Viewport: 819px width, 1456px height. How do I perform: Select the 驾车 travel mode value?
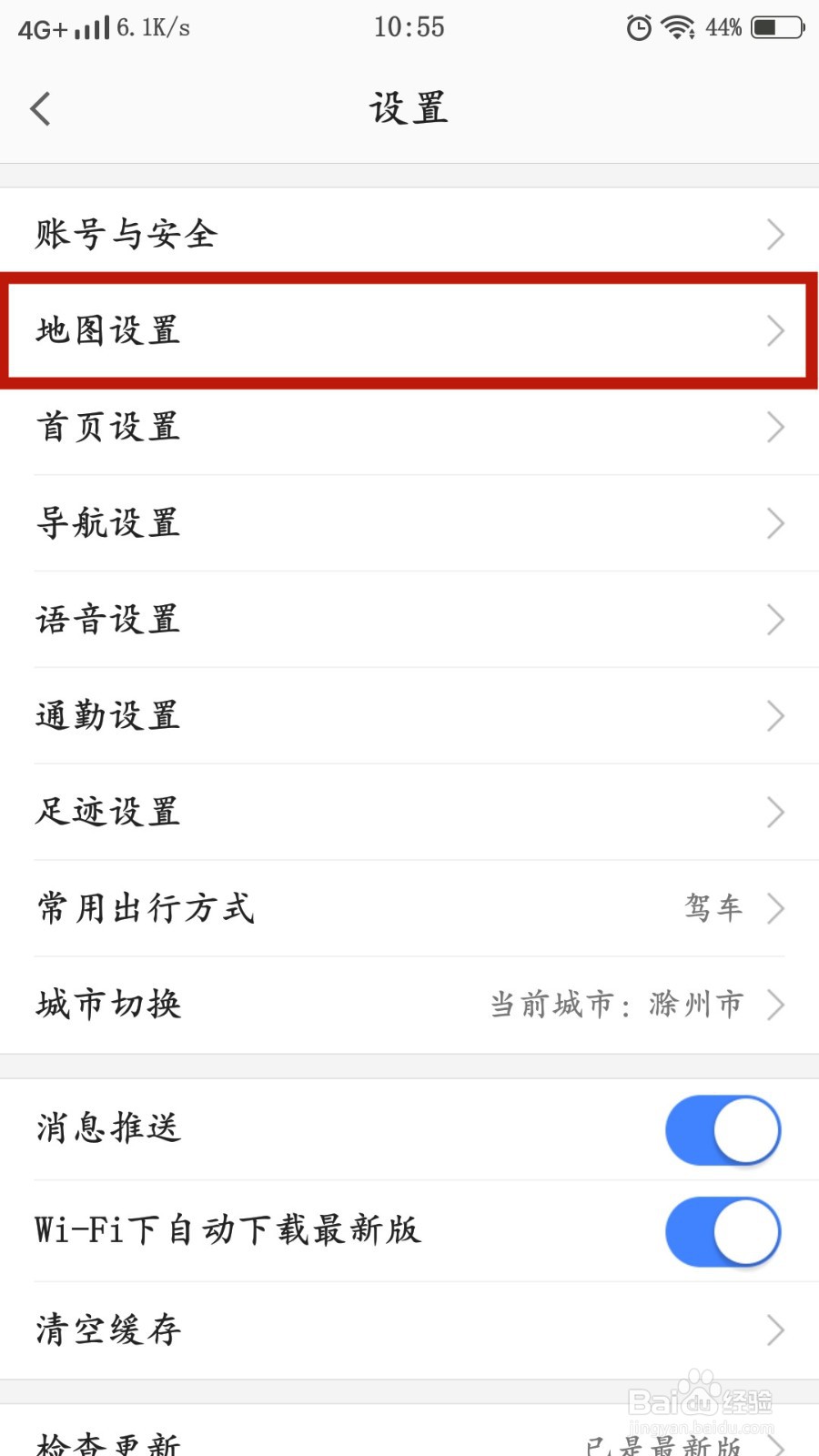tap(712, 908)
